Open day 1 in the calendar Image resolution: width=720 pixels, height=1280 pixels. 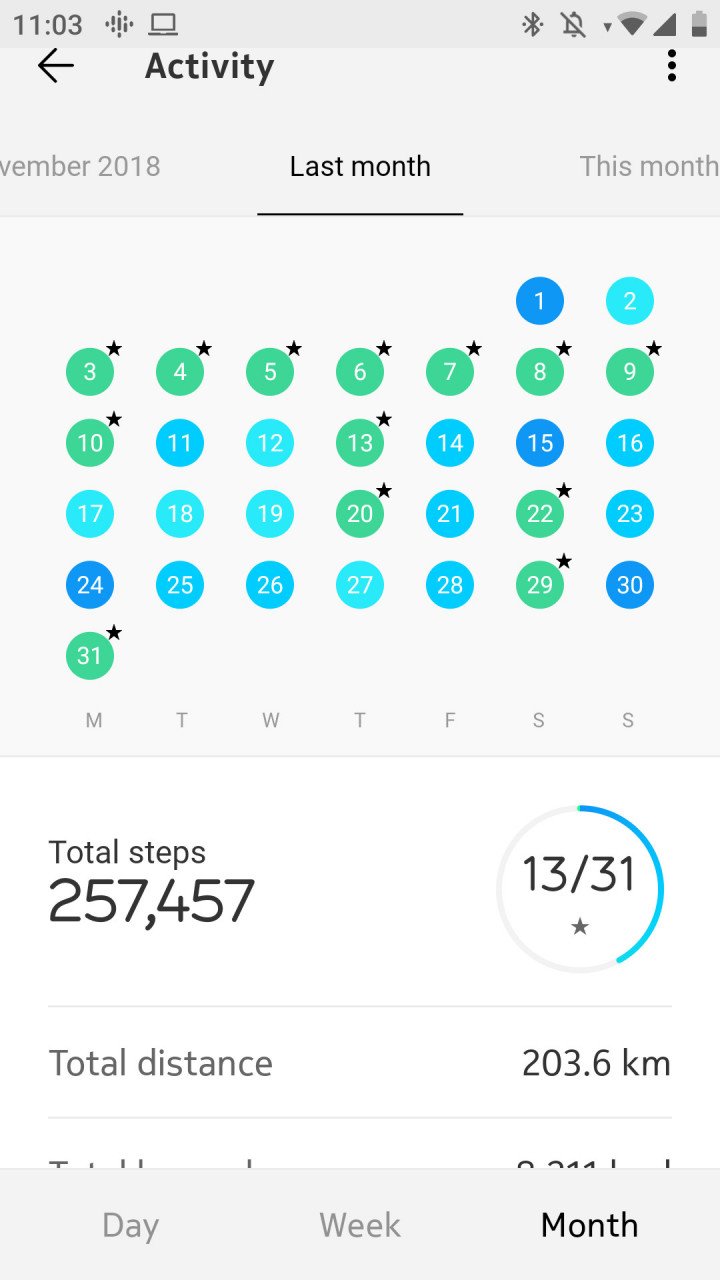(540, 301)
